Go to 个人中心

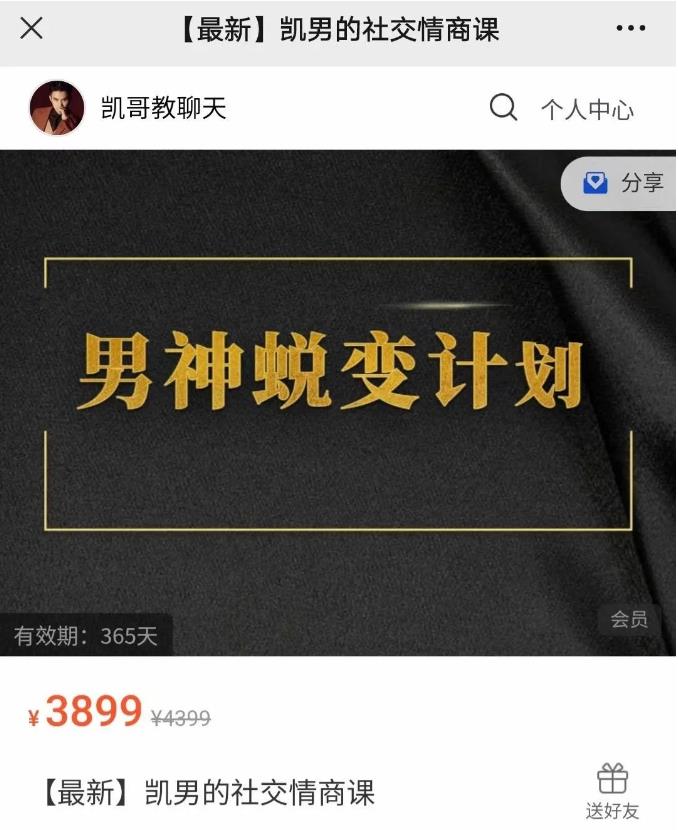pyautogui.click(x=587, y=109)
